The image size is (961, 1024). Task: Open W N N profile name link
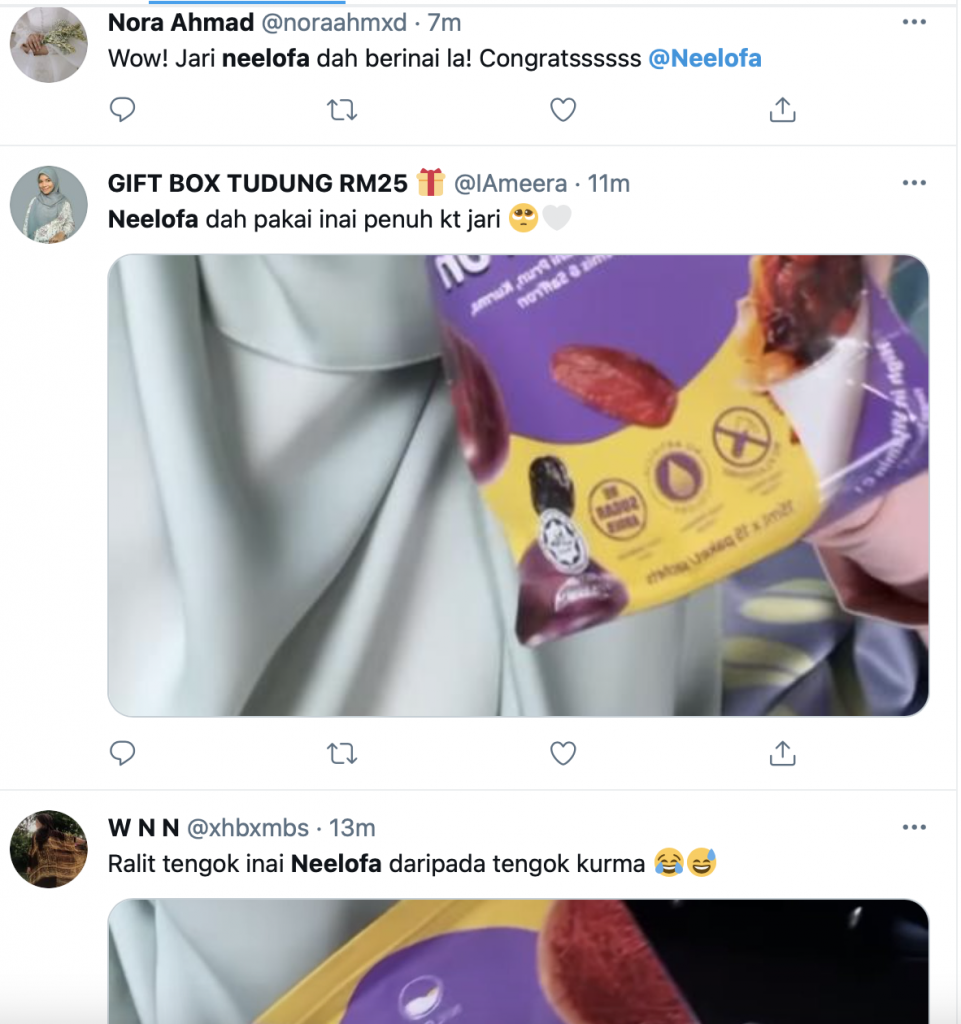click(143, 828)
